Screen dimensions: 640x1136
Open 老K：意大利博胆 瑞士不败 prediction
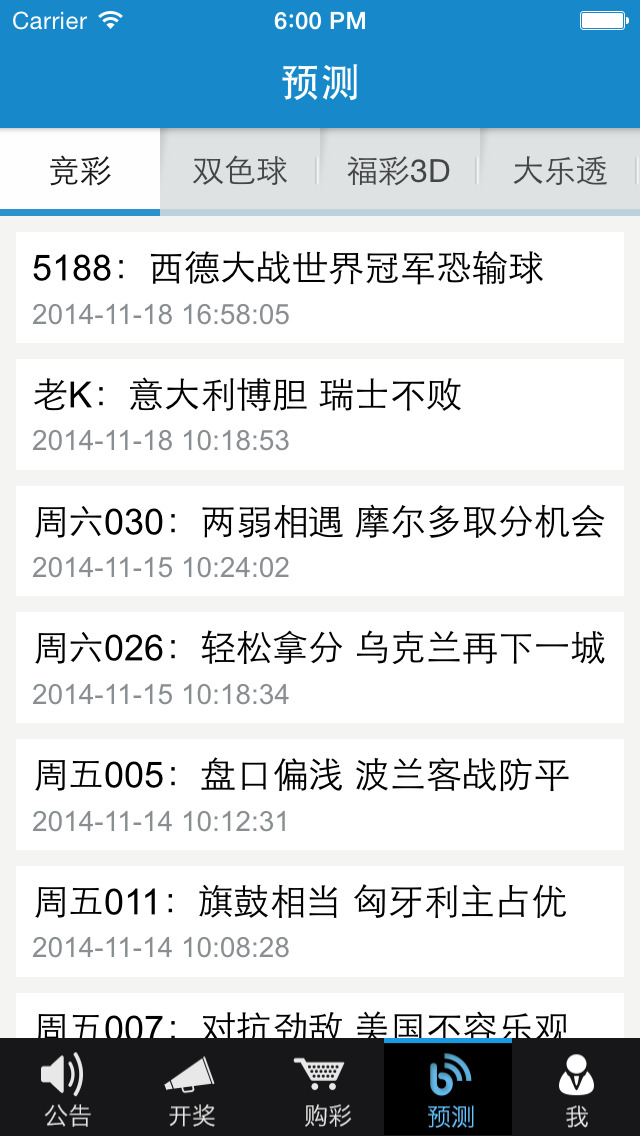(320, 414)
